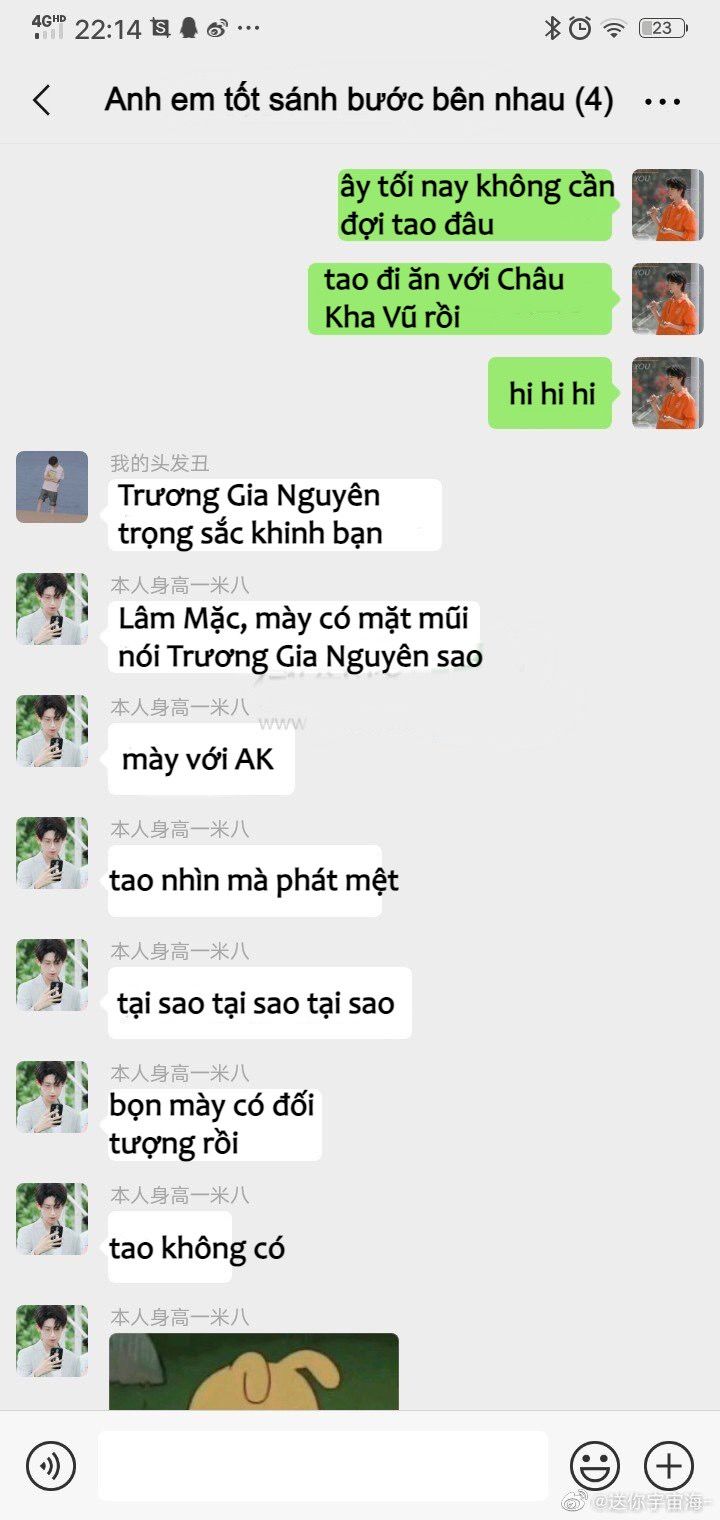Image resolution: width=720 pixels, height=1520 pixels.
Task: Go back to the chat list
Action: pyautogui.click(x=41, y=101)
